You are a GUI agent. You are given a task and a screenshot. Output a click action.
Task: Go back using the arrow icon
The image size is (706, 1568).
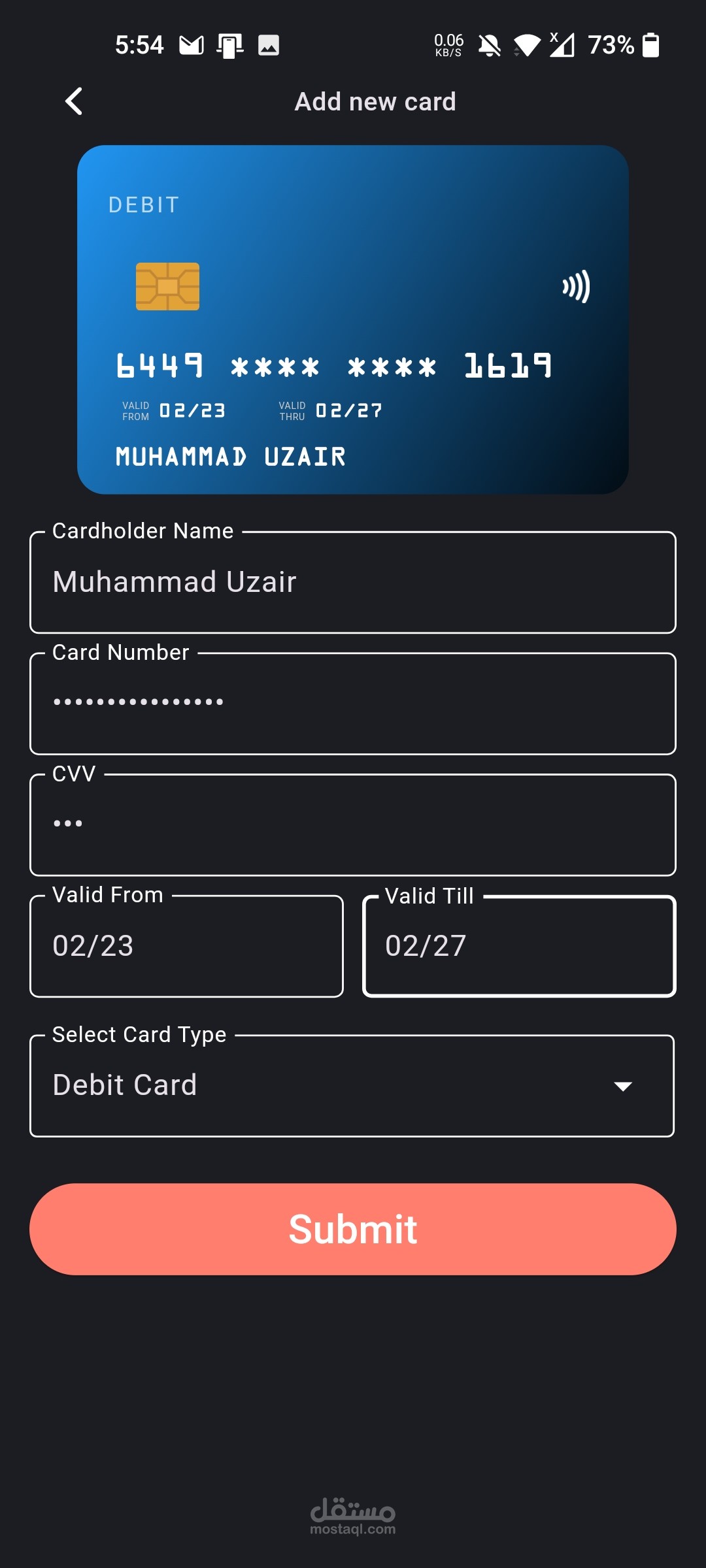click(74, 101)
